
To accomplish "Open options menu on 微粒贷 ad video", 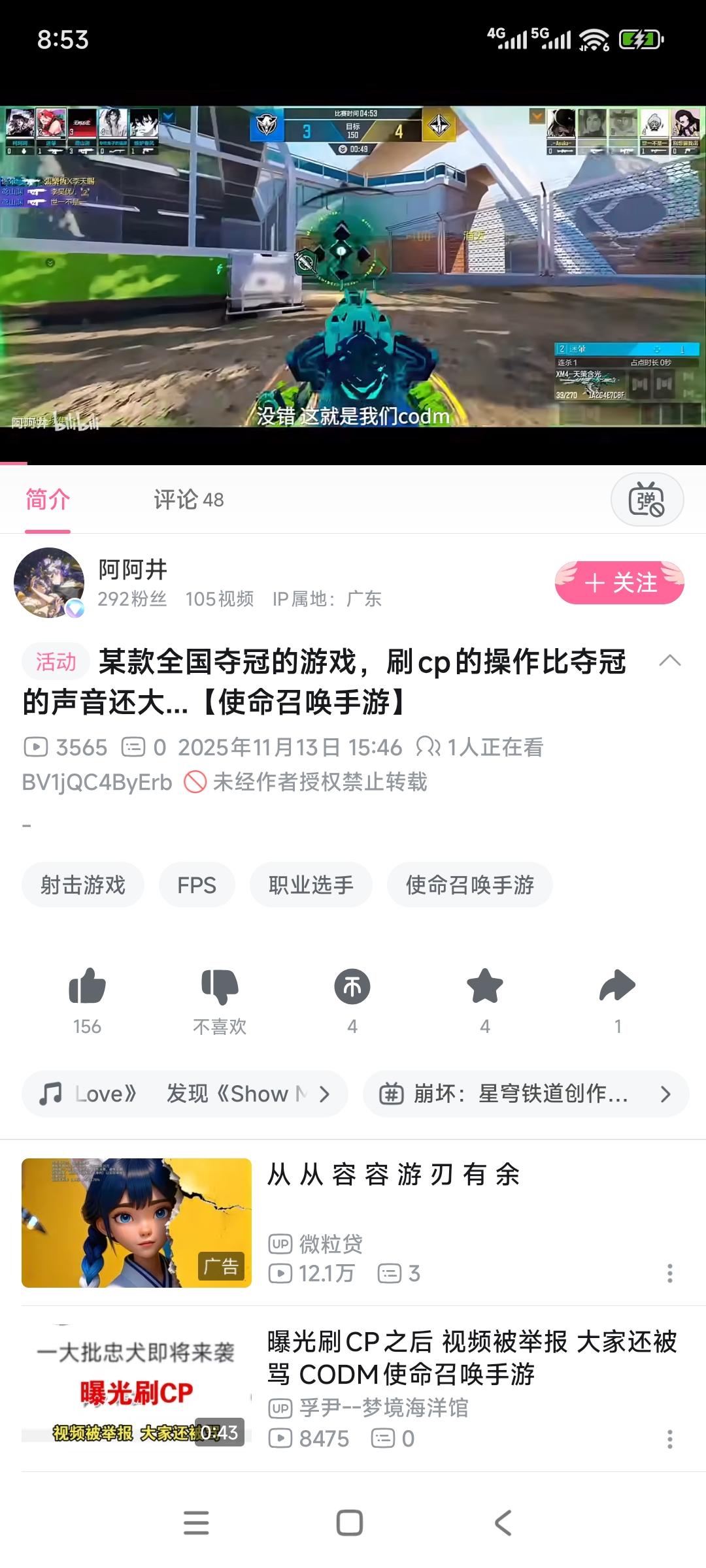I will click(x=669, y=1273).
